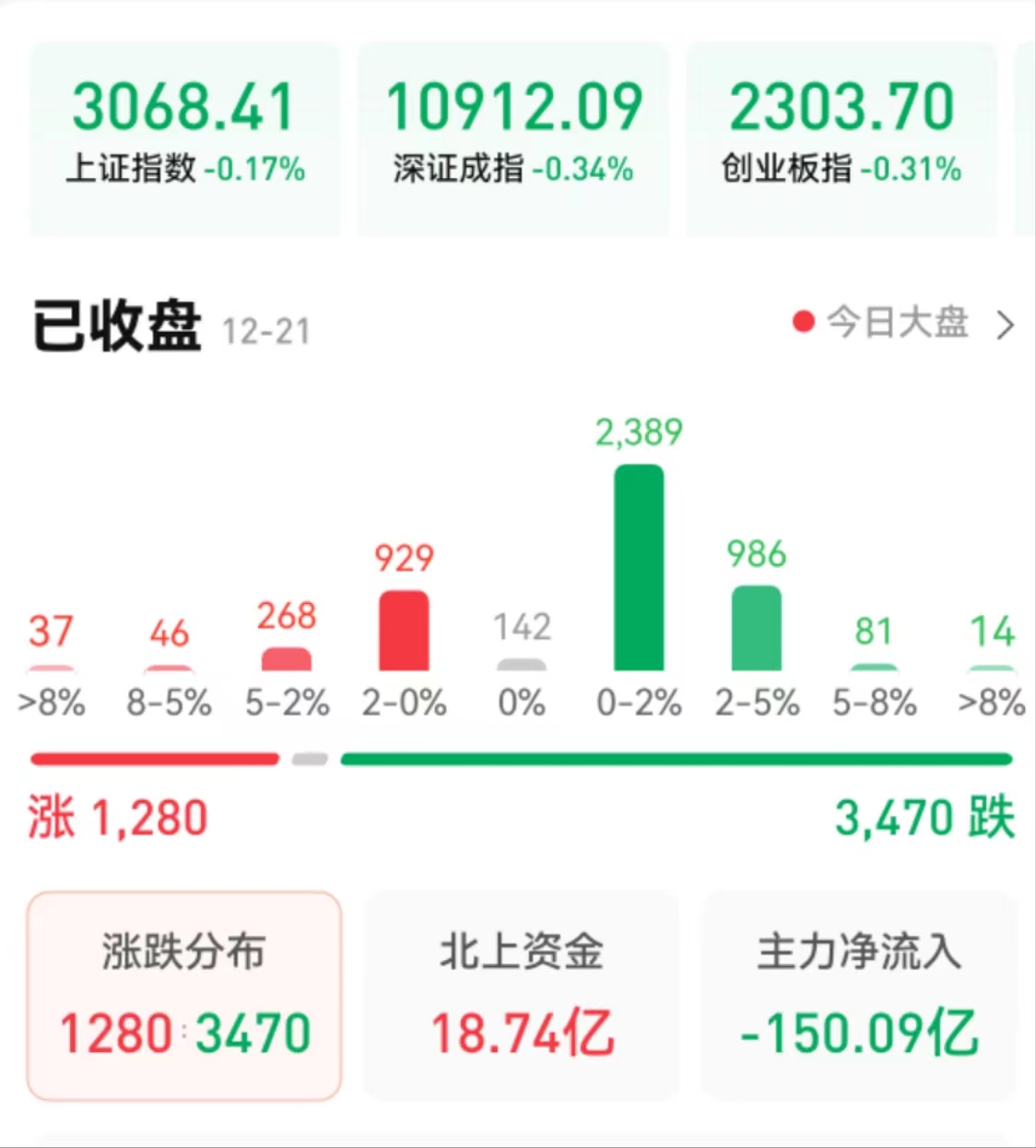This screenshot has height=1148, width=1036.
Task: Open 今日大盘 market overview link
Action: pos(903,323)
